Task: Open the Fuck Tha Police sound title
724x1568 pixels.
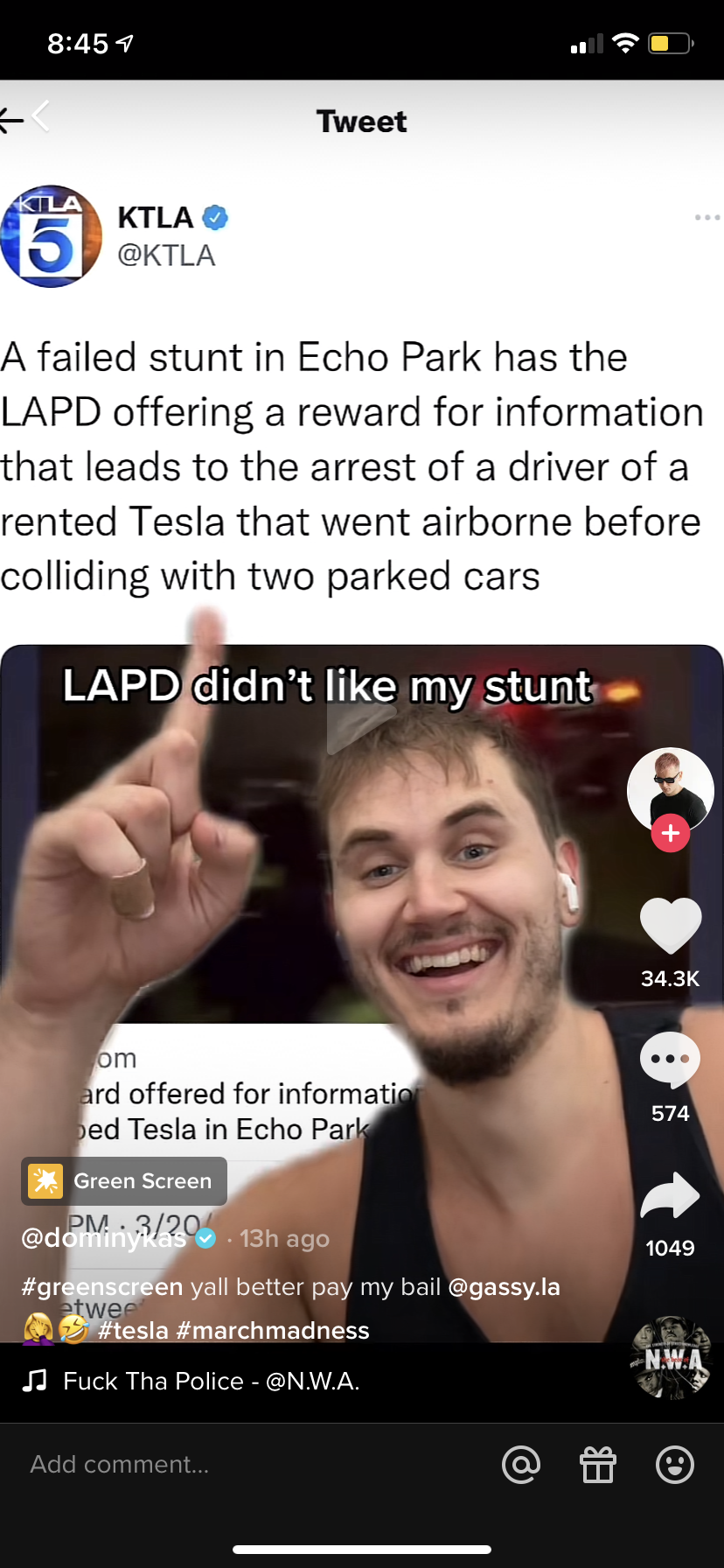Action: [x=211, y=1382]
